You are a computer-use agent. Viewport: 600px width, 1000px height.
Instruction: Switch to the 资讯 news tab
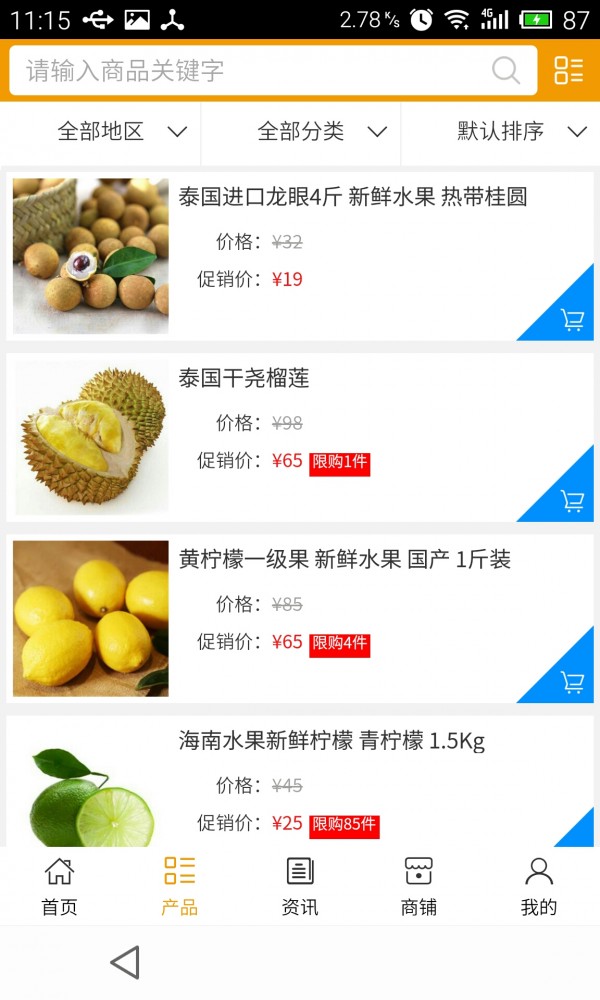(x=300, y=886)
